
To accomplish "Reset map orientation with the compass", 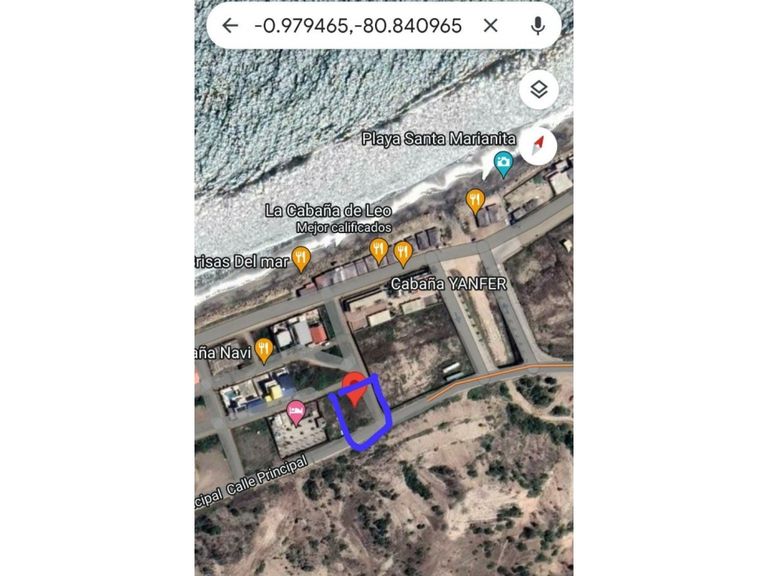I will point(539,147).
